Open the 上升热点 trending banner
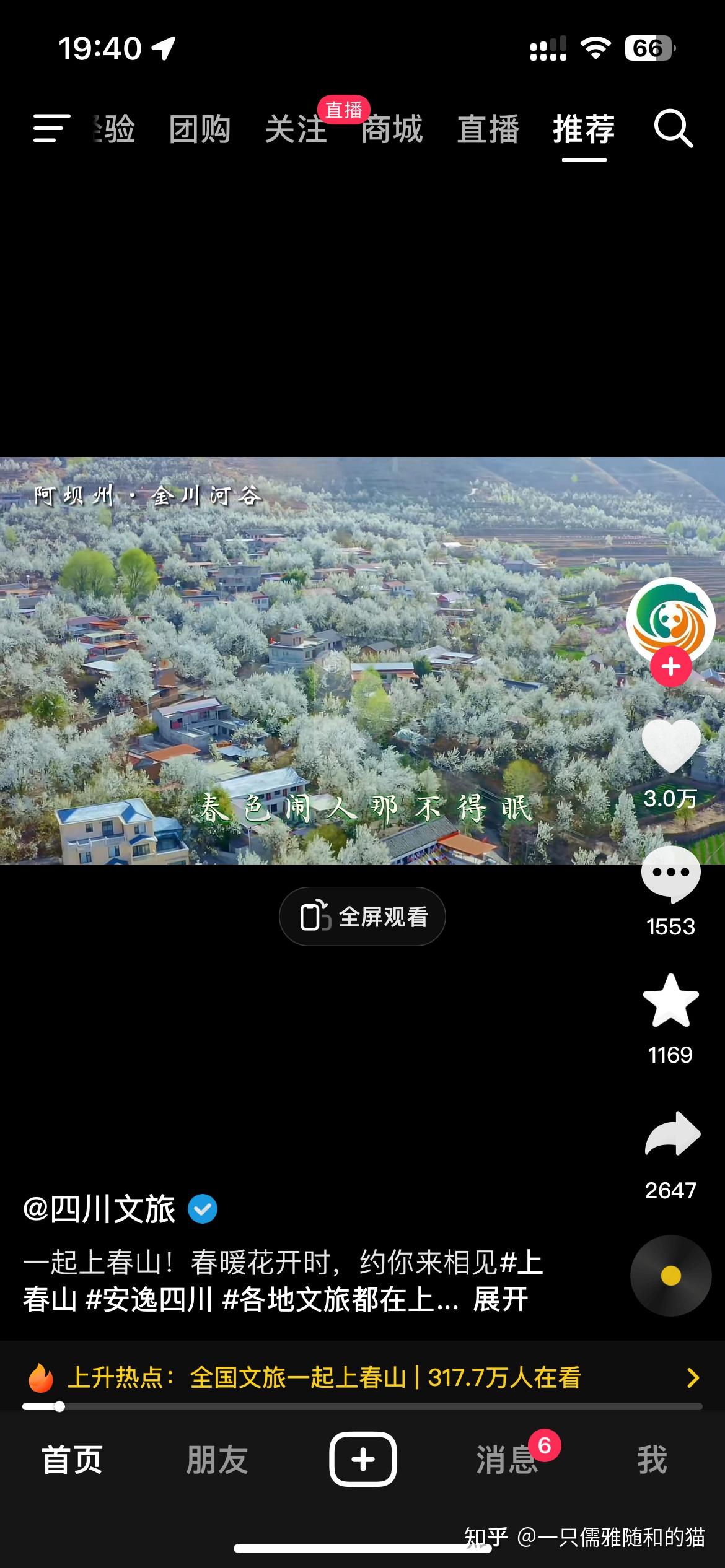The width and height of the screenshot is (725, 1568). [x=362, y=1378]
